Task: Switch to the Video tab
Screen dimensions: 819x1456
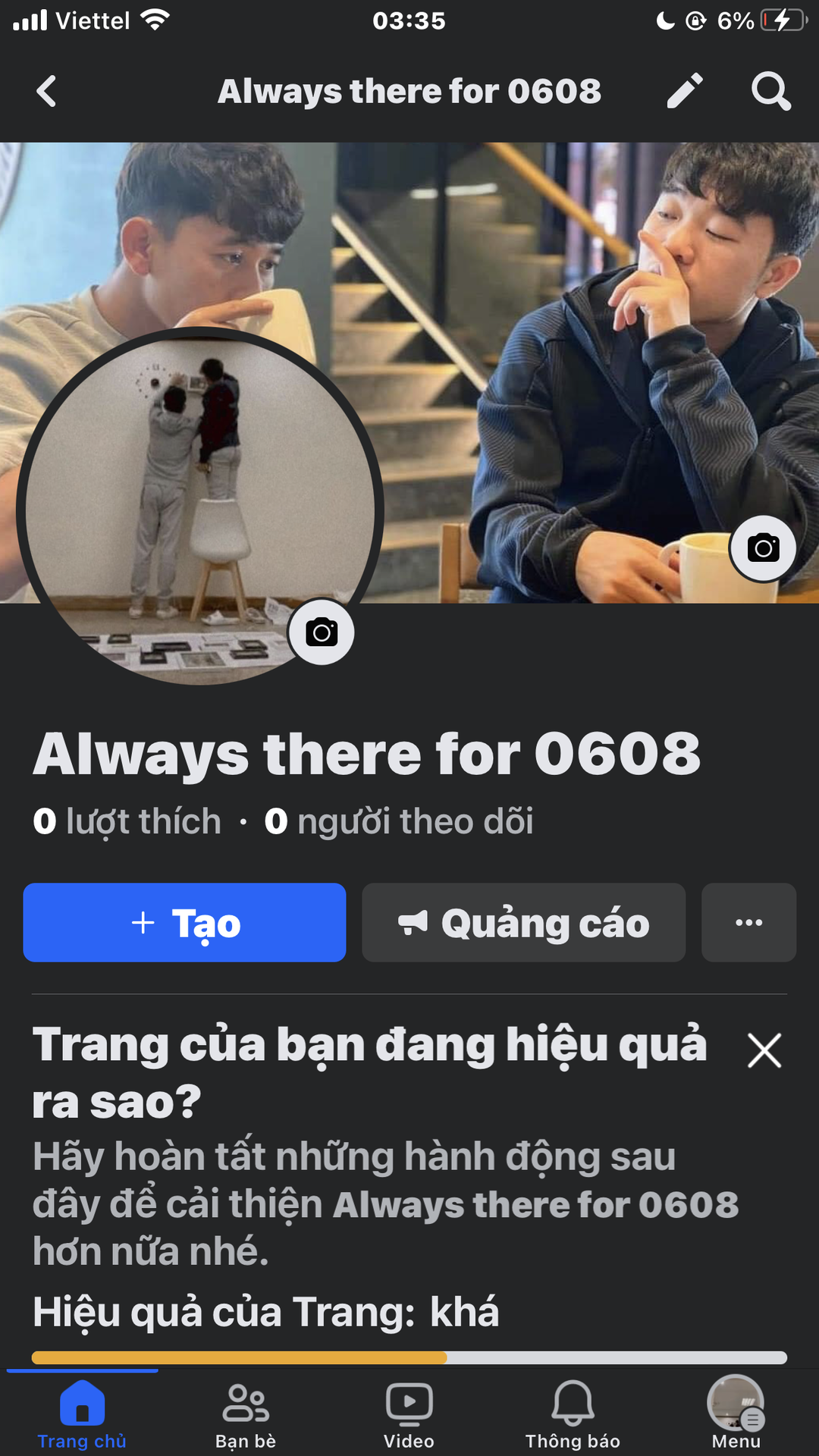Action: click(x=409, y=1414)
